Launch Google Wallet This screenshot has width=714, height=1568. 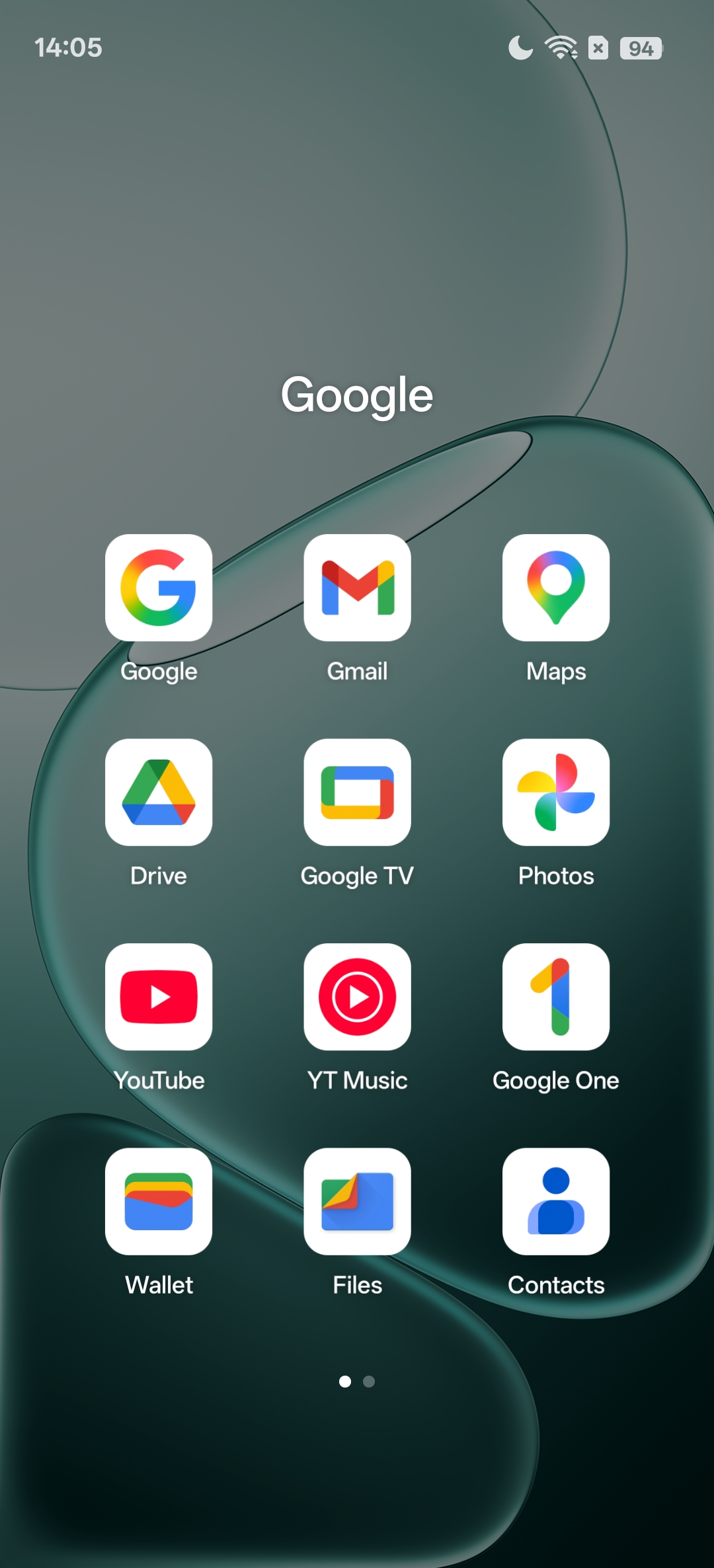coord(159,1201)
